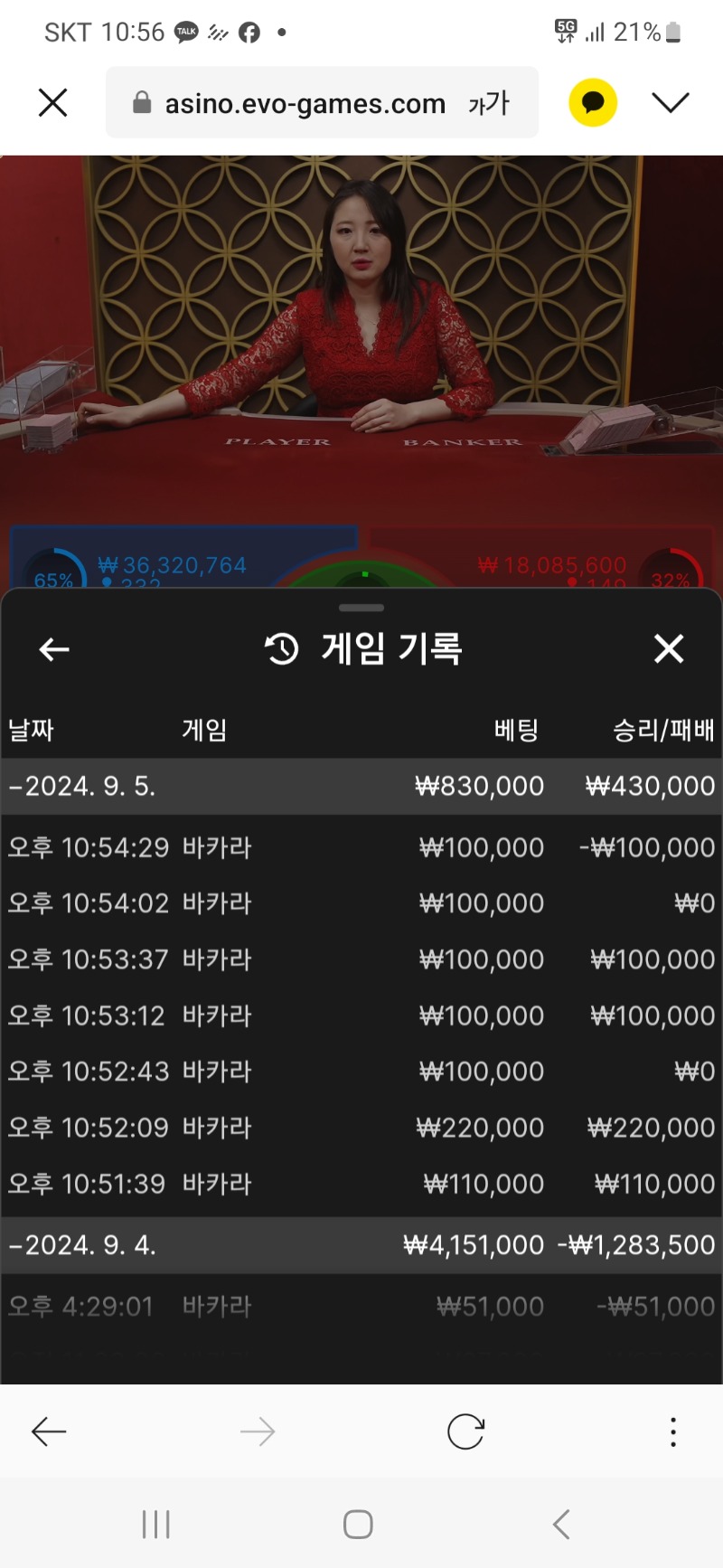The width and height of the screenshot is (723, 1568).
Task: Open the browser's three-dot menu
Action: (x=672, y=1431)
